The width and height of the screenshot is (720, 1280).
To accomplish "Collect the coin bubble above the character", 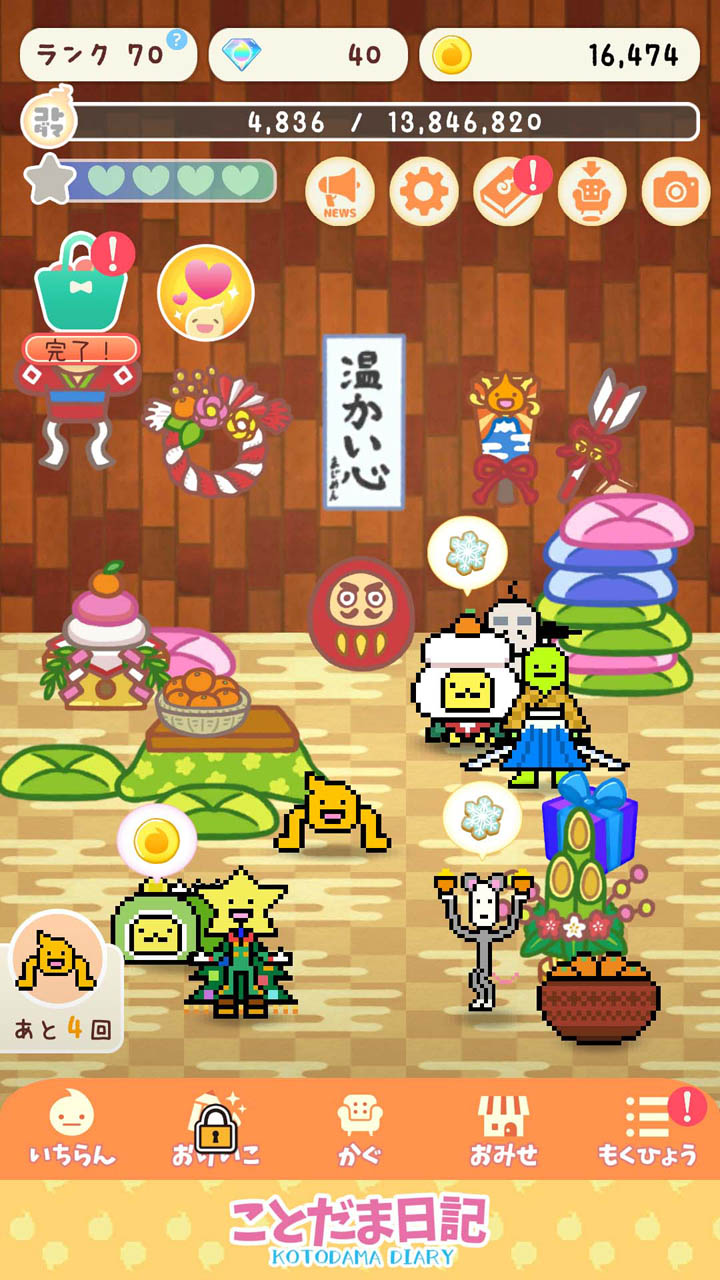I will [157, 841].
